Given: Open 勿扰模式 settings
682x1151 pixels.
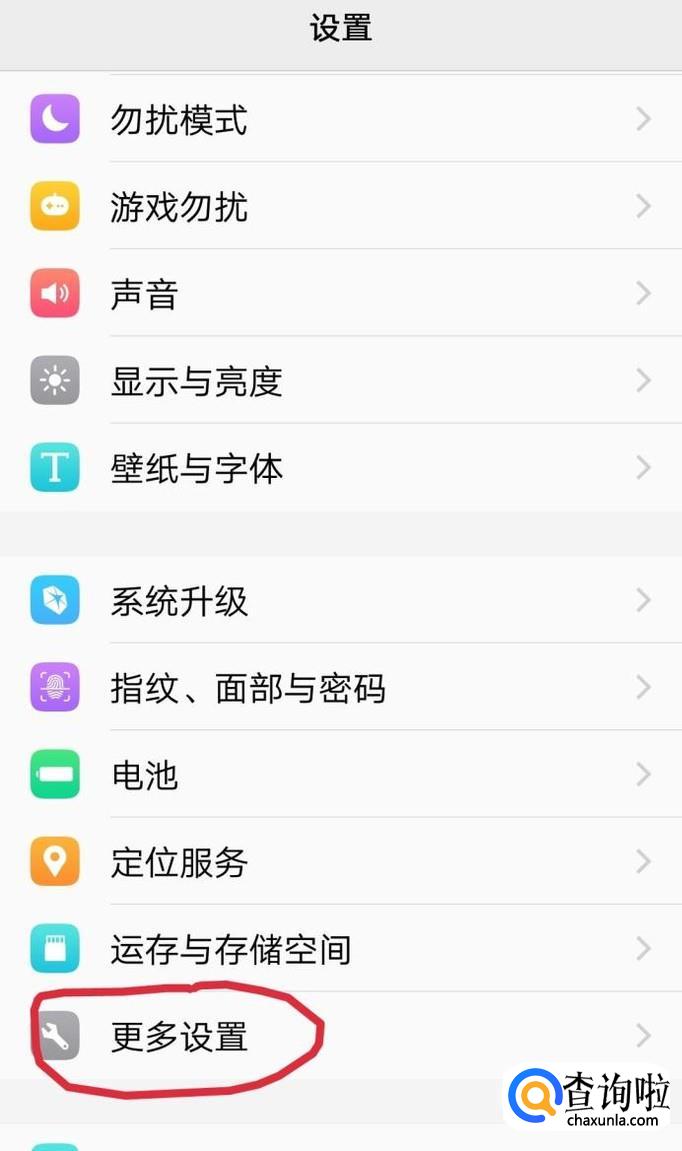Looking at the screenshot, I should (x=180, y=121).
